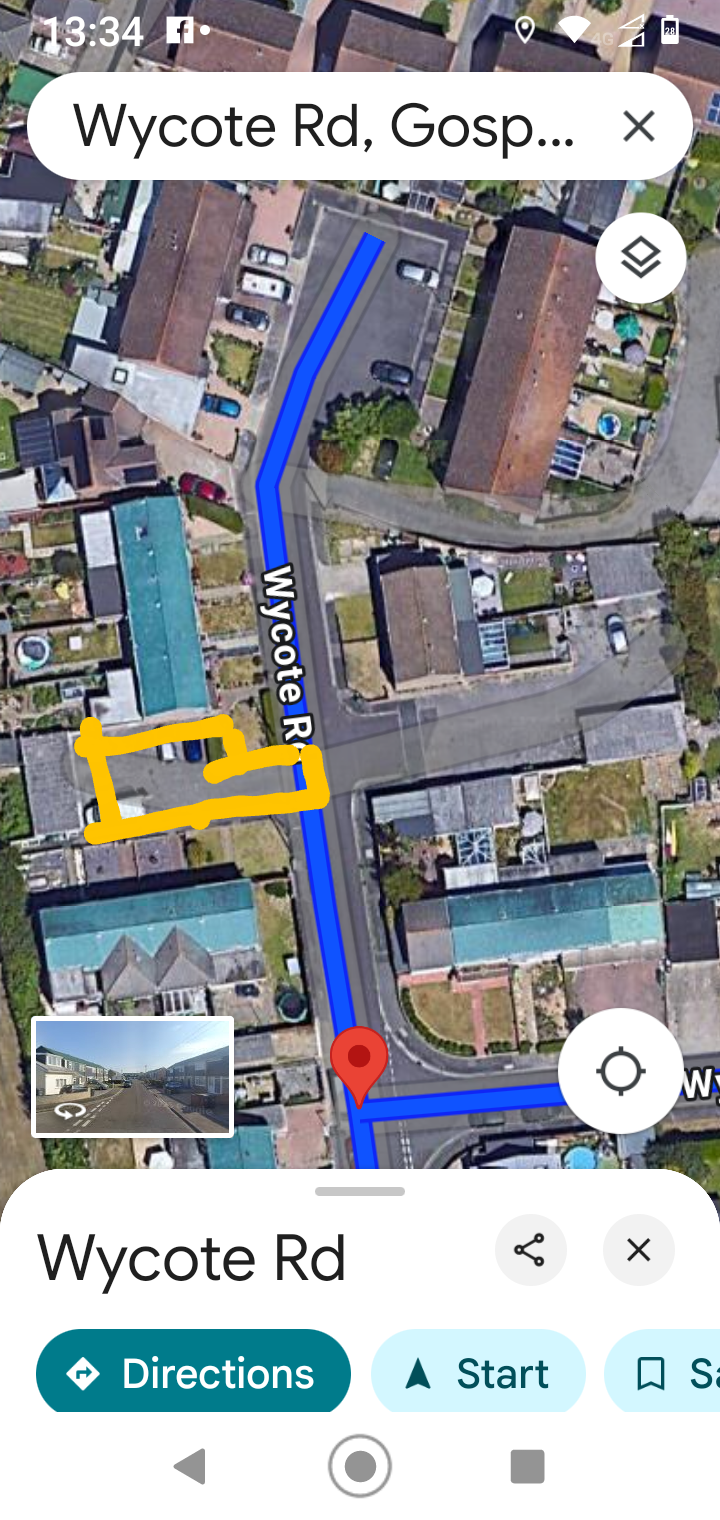Tap the Wycote Rd search box
Image resolution: width=720 pixels, height=1520 pixels.
click(x=320, y=127)
